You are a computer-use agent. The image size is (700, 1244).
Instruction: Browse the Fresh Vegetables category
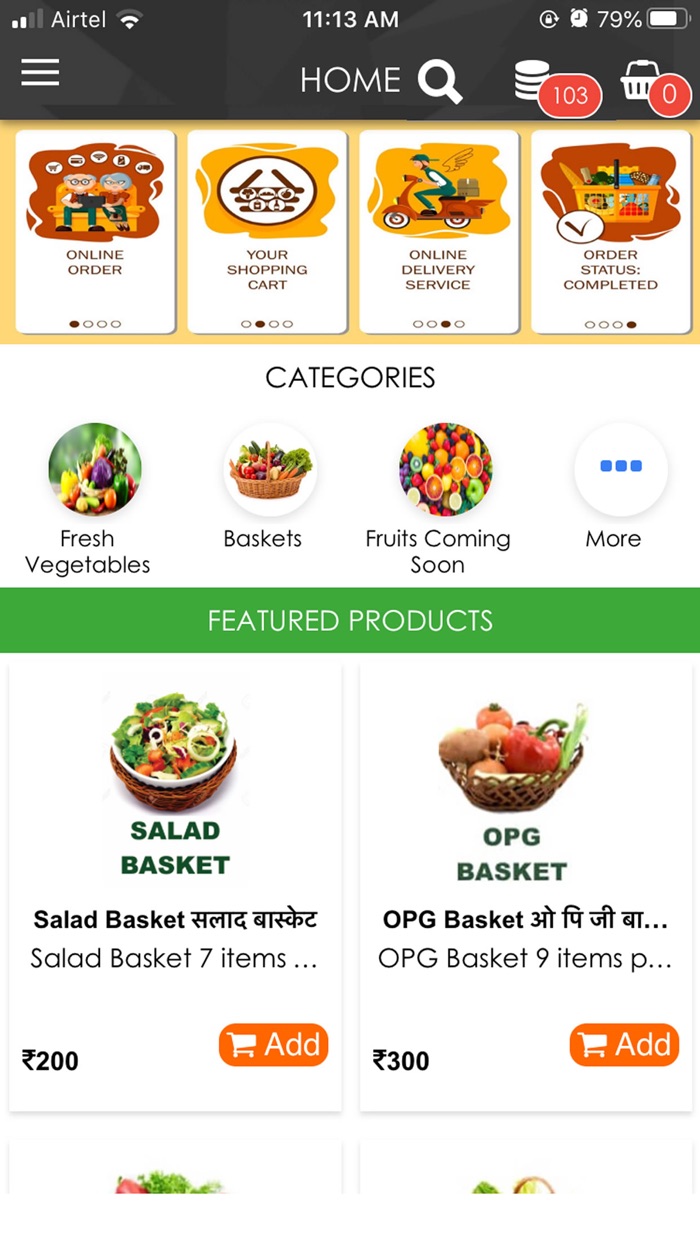pos(88,499)
